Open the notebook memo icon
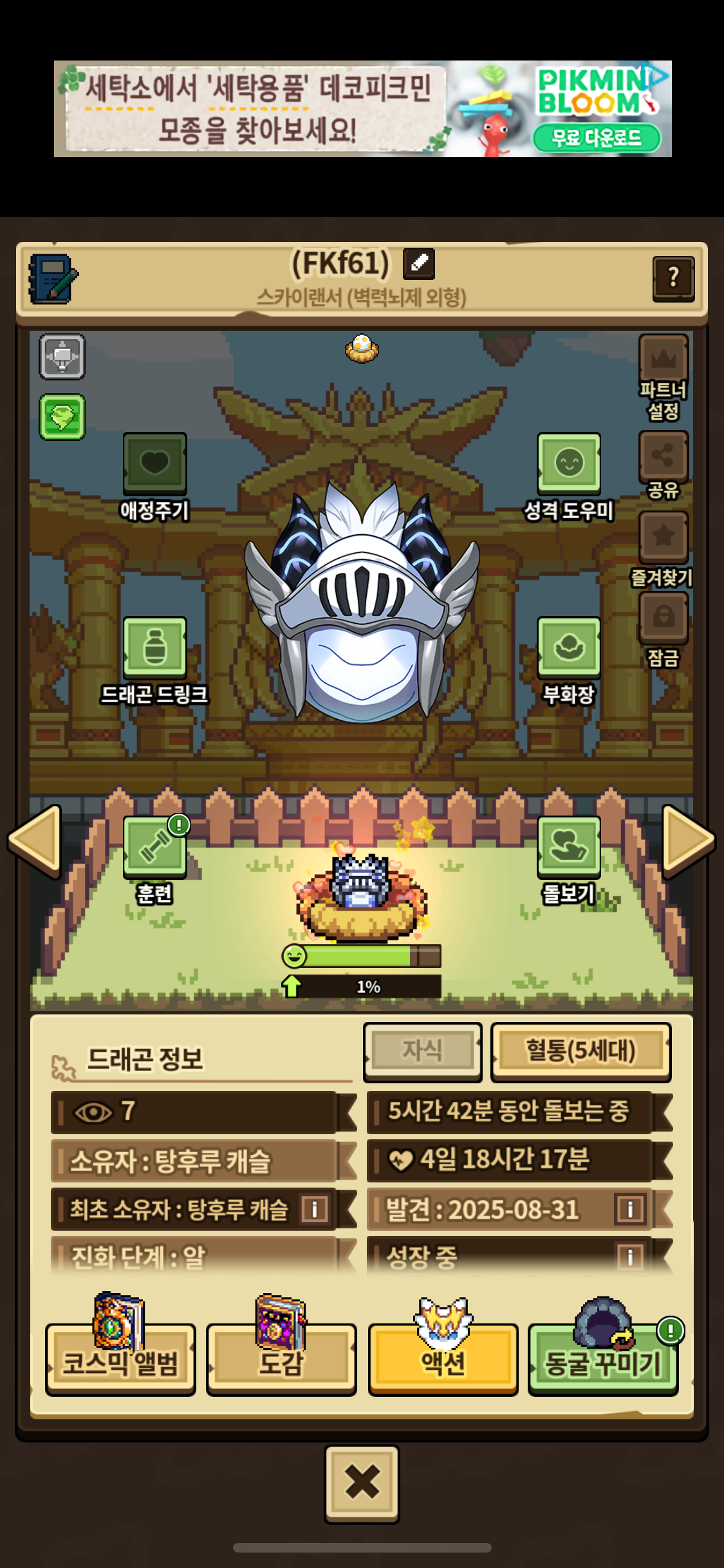Screen dimensions: 724x1568 click(x=53, y=279)
